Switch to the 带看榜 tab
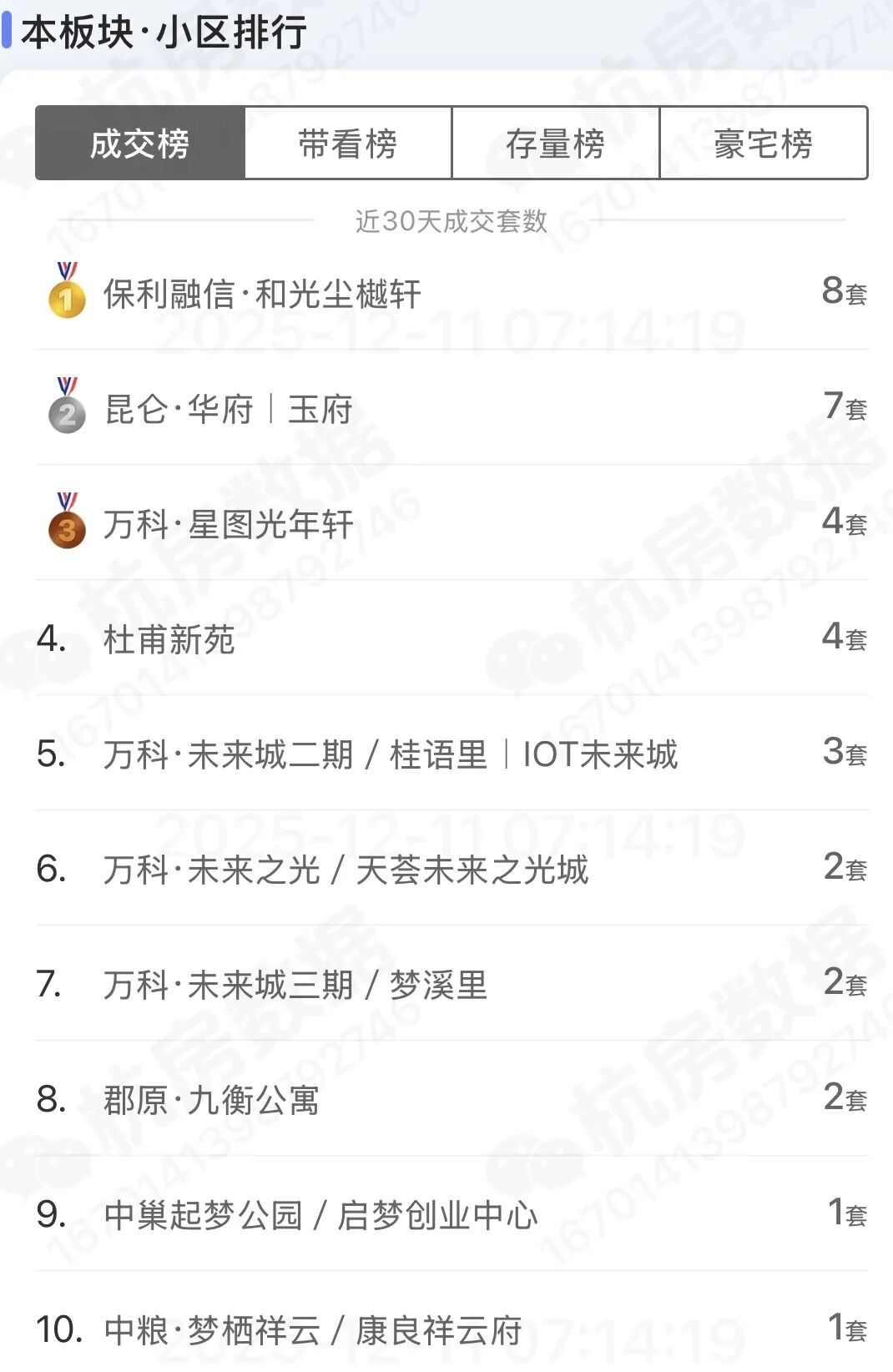 (x=347, y=144)
